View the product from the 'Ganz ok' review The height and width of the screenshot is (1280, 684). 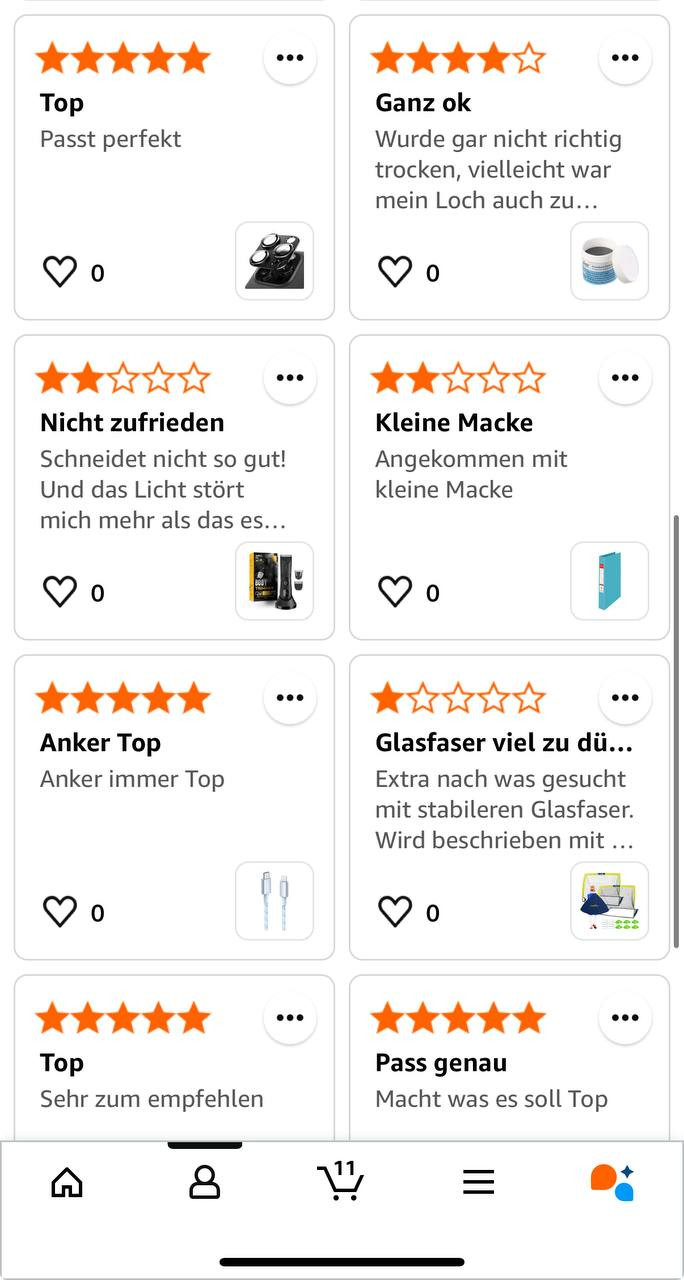click(x=609, y=261)
